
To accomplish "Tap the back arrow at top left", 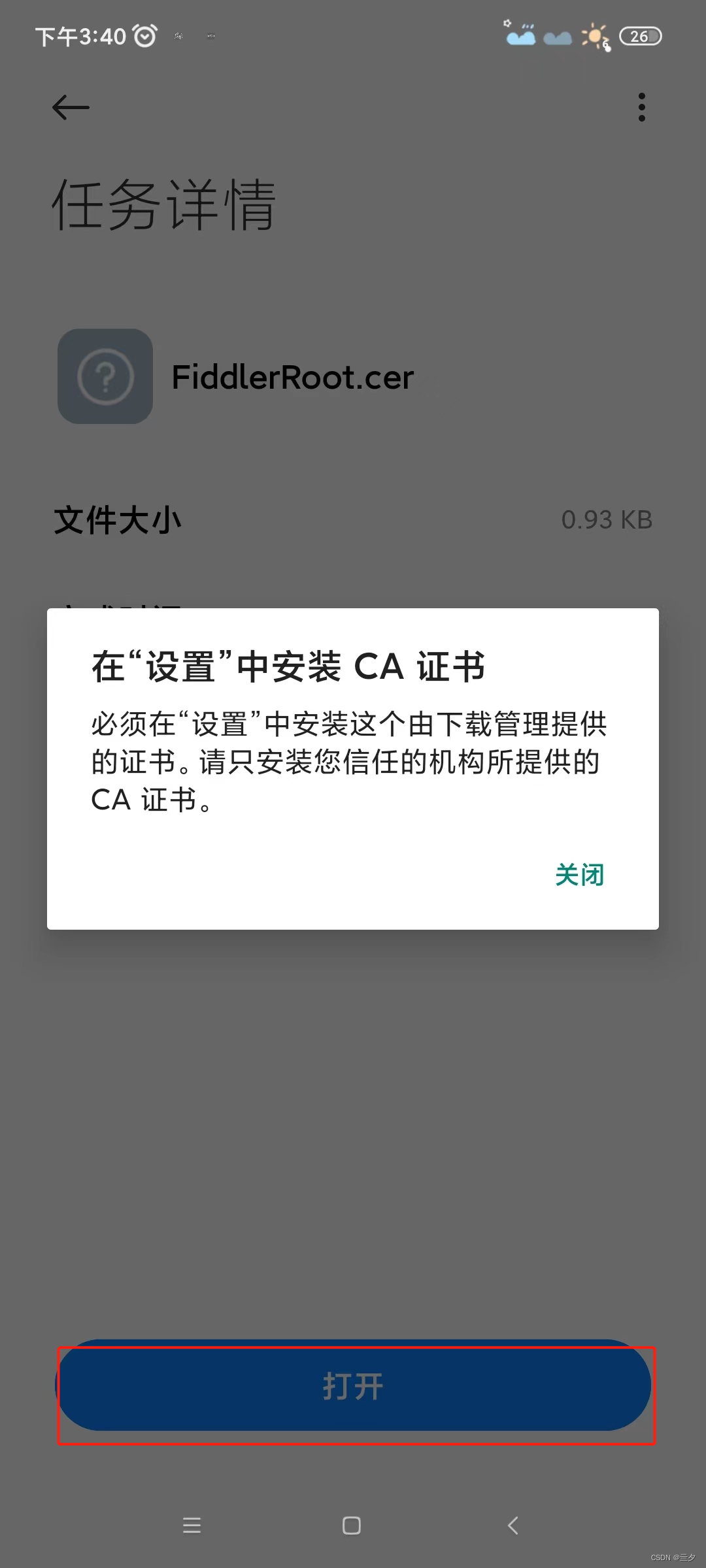I will pos(69,107).
